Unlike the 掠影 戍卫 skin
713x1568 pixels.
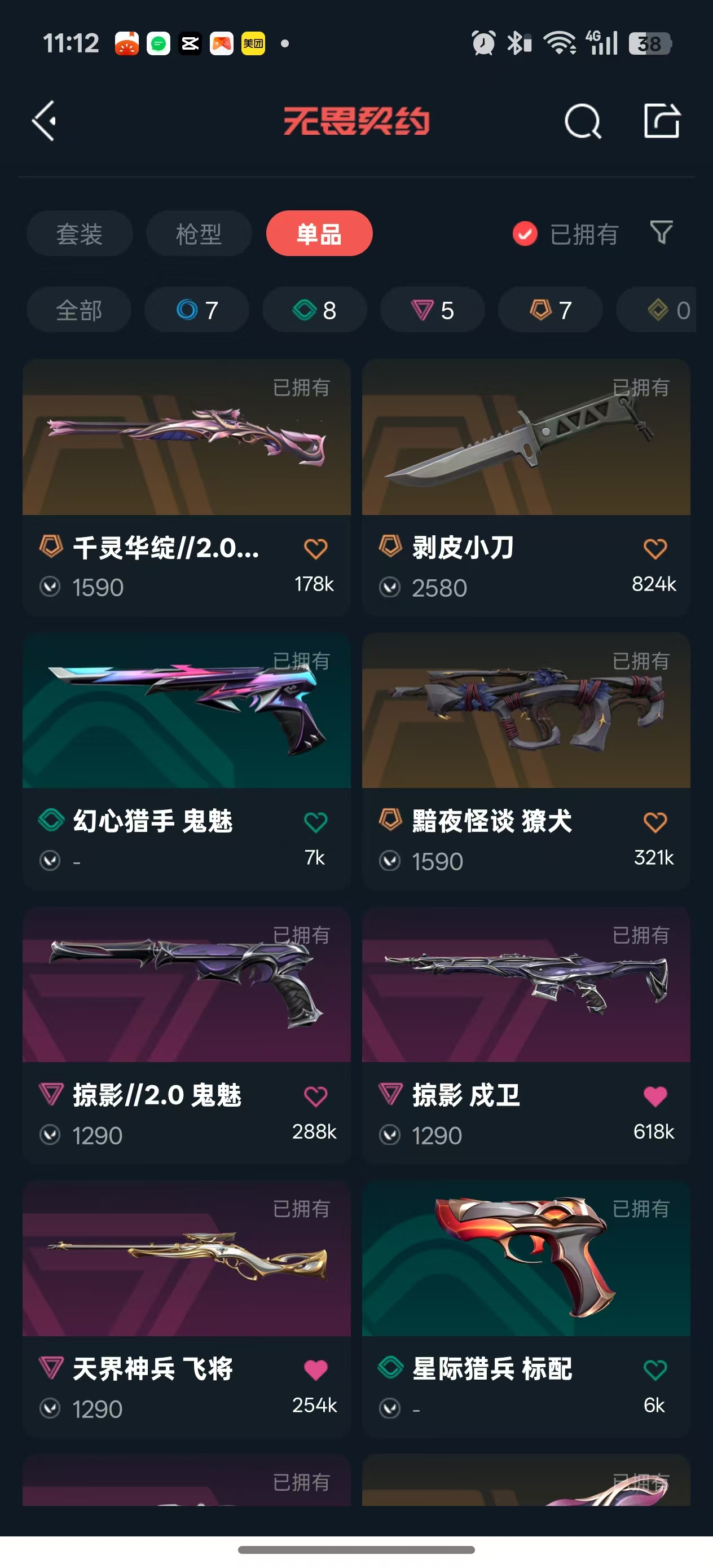(654, 1096)
